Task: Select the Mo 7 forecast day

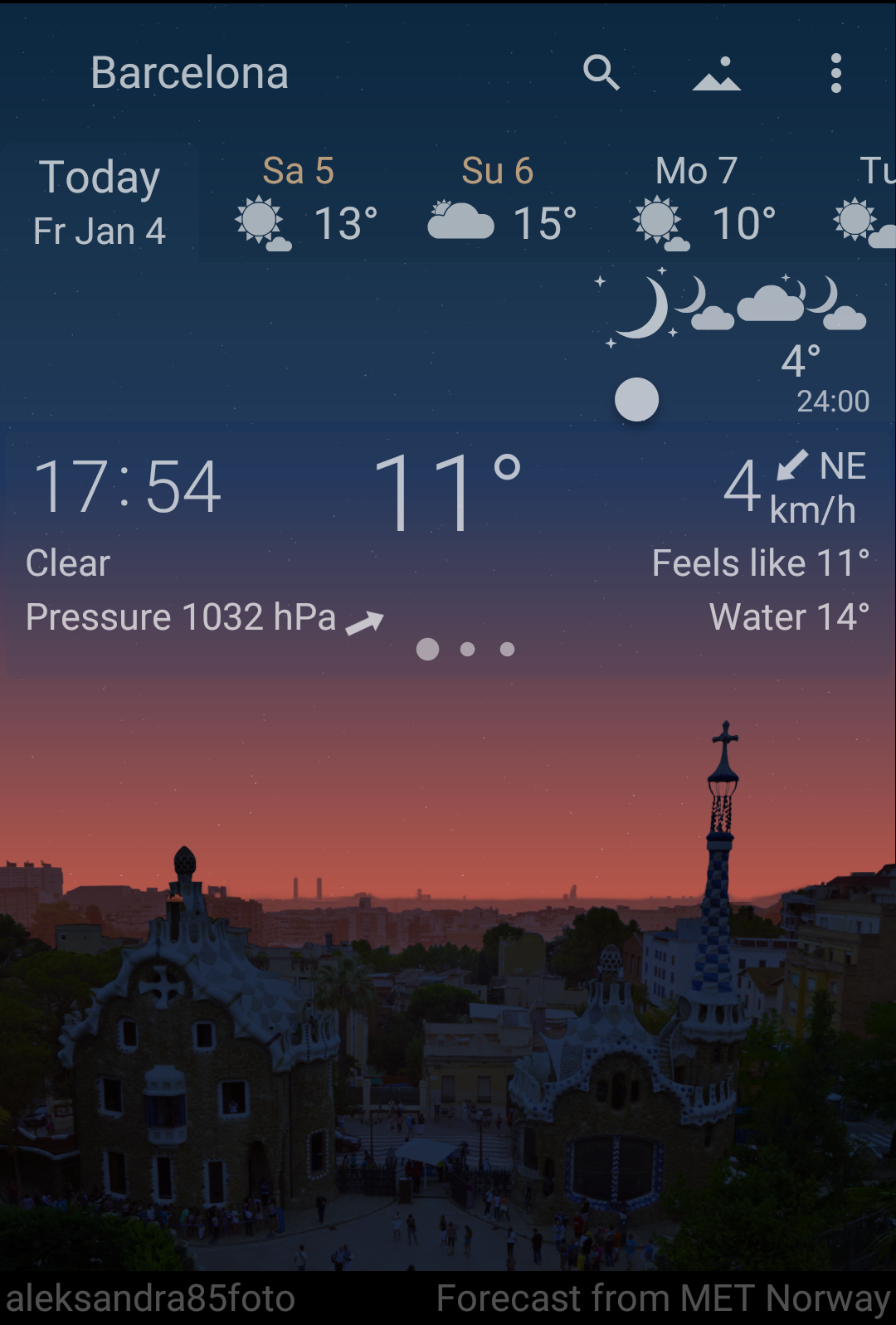Action: (697, 202)
